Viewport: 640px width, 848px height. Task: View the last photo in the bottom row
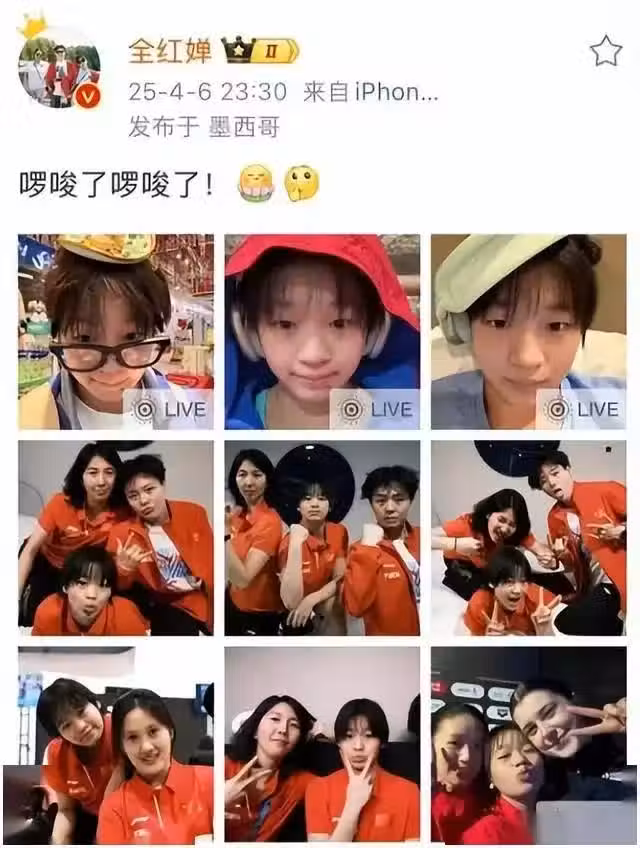pyautogui.click(x=528, y=744)
